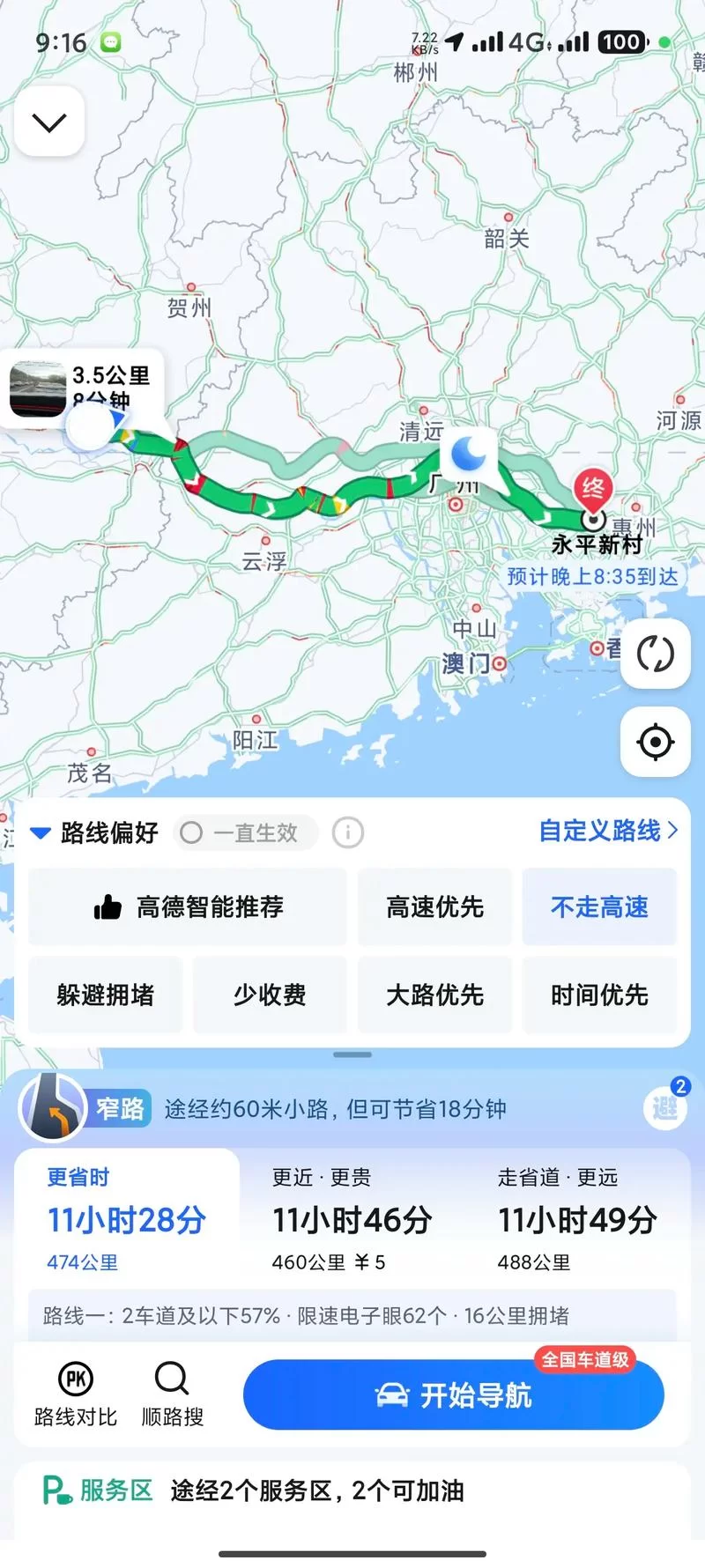Tap the narrow-road turn icon
This screenshot has height=1568, width=705.
pyautogui.click(x=51, y=1107)
